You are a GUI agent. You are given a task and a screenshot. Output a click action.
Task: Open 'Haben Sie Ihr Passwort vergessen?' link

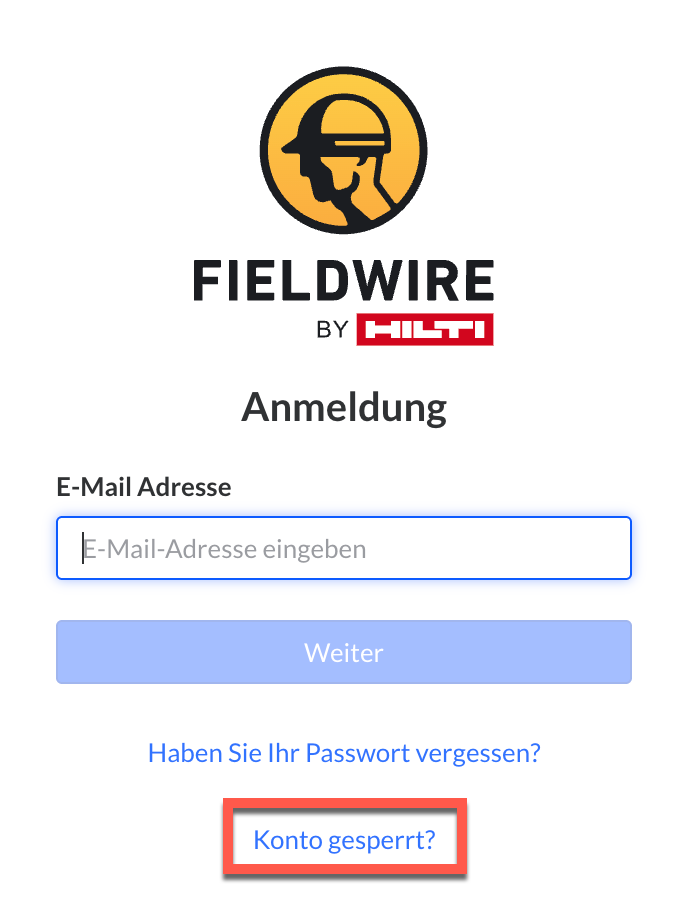(x=344, y=752)
